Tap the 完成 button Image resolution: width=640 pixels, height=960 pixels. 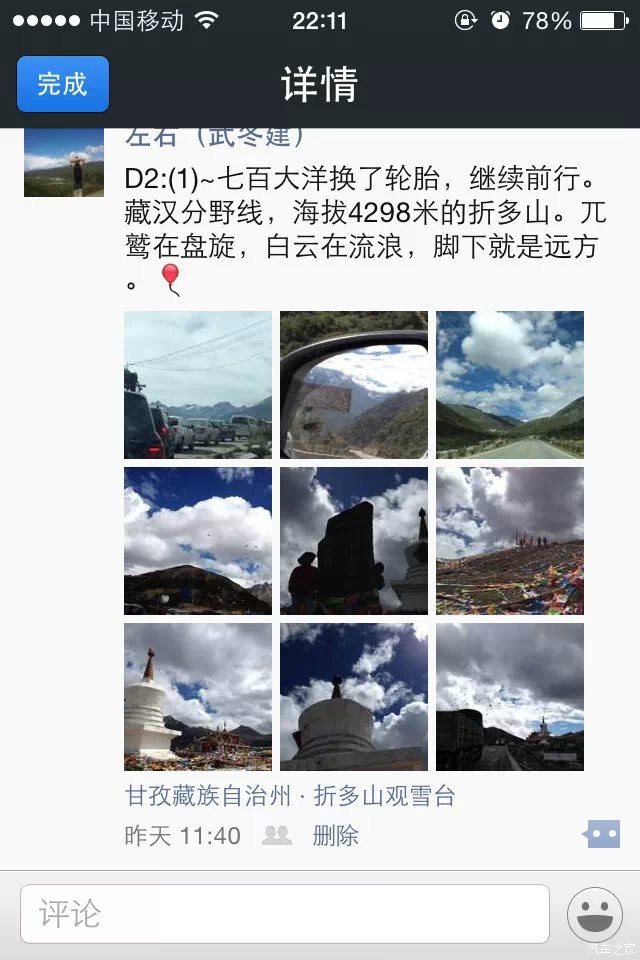63,84
